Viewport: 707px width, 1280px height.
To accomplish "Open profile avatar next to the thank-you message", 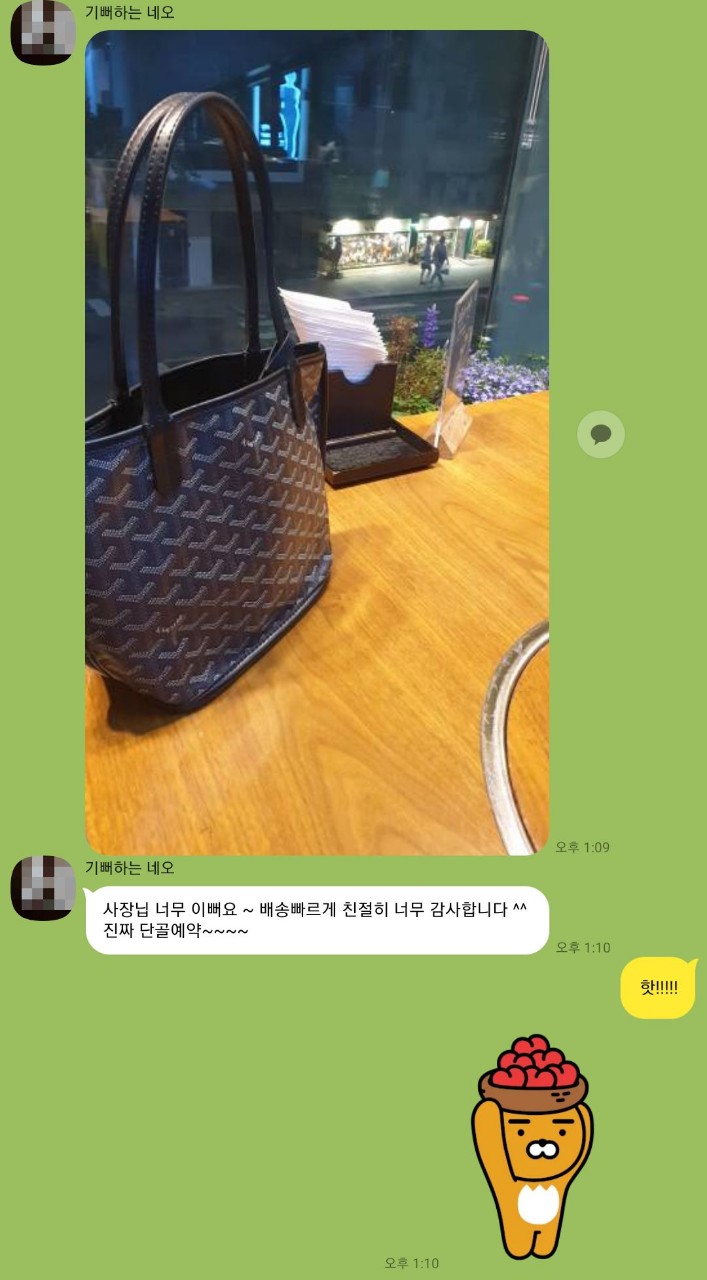I will [43, 887].
